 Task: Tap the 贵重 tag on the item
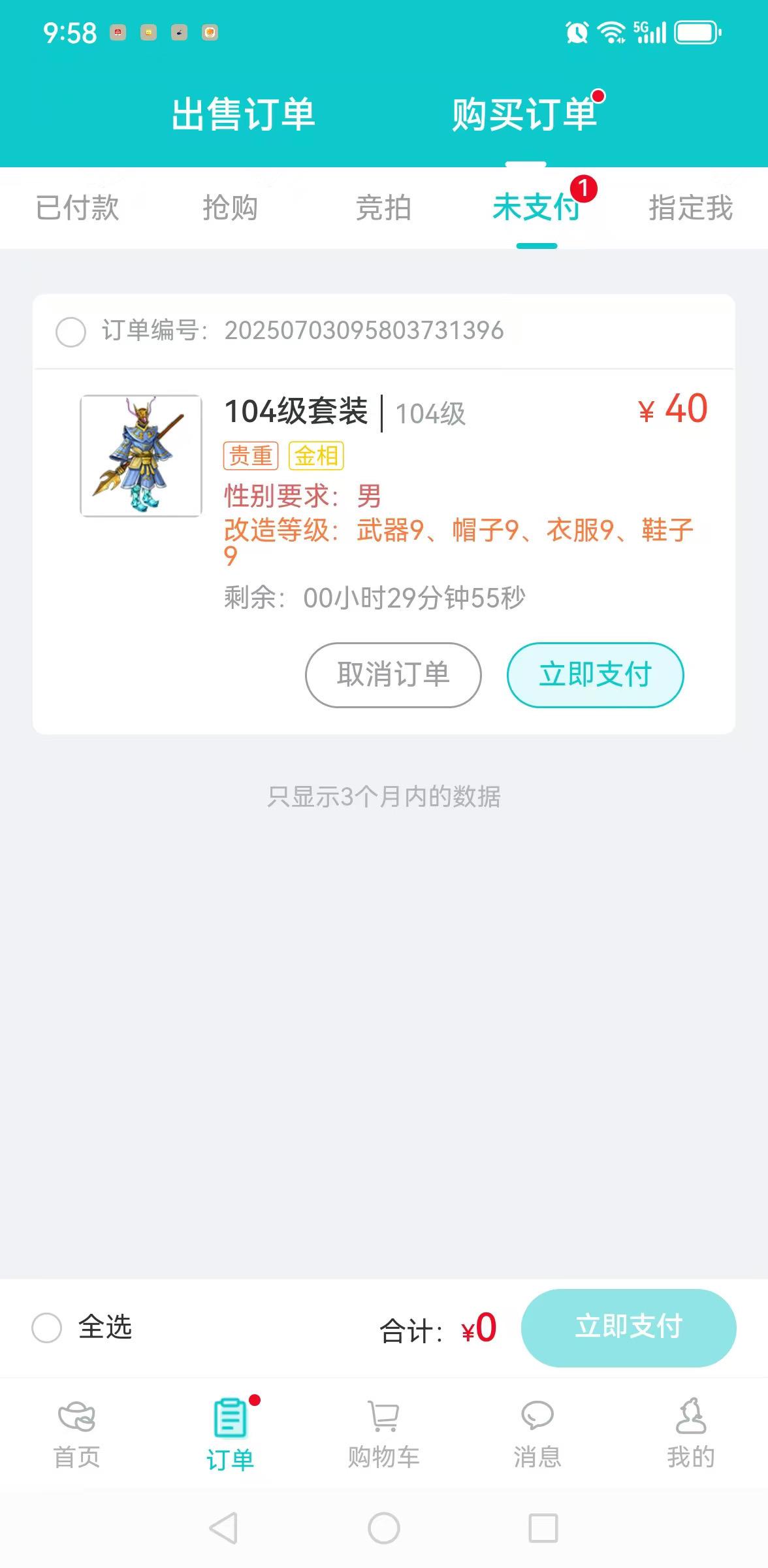tap(250, 456)
